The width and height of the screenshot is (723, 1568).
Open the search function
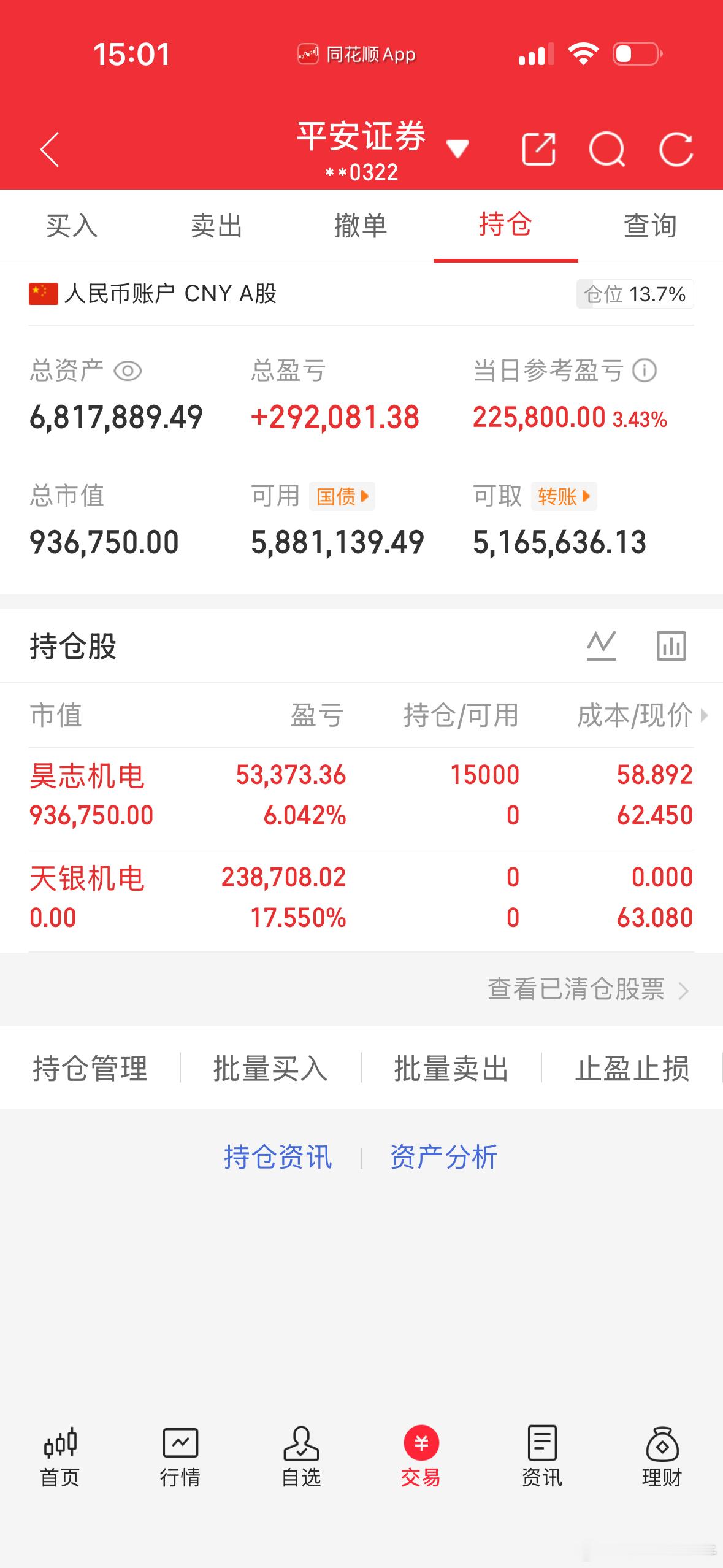pyautogui.click(x=606, y=149)
